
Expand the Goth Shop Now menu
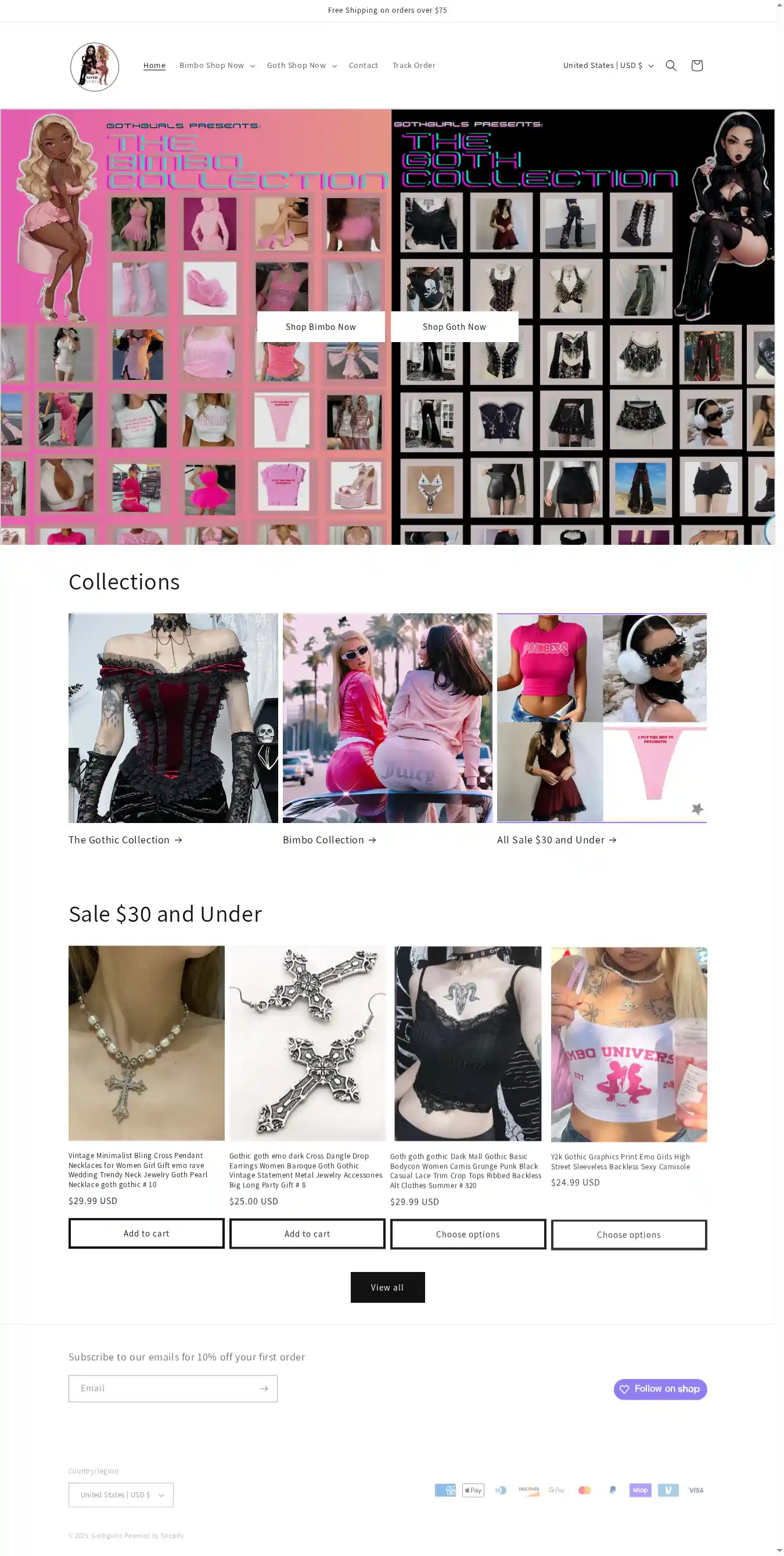tap(301, 65)
